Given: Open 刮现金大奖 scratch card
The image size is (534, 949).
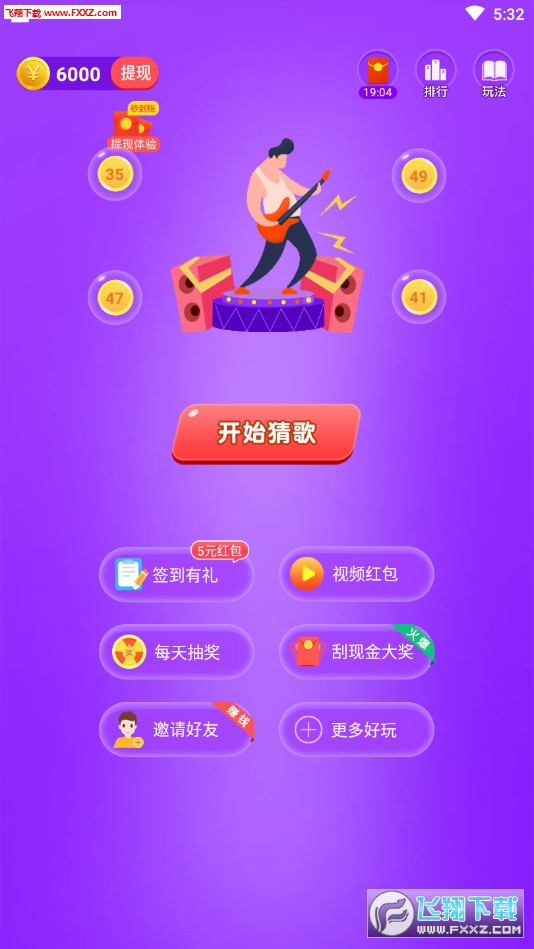Looking at the screenshot, I should coord(357,652).
